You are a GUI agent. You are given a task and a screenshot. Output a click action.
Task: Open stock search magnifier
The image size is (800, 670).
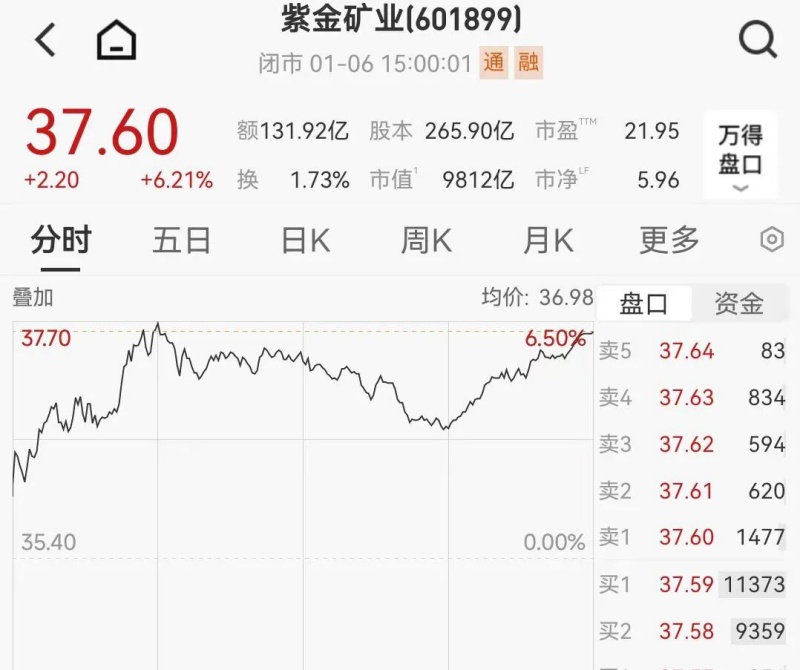(x=757, y=41)
